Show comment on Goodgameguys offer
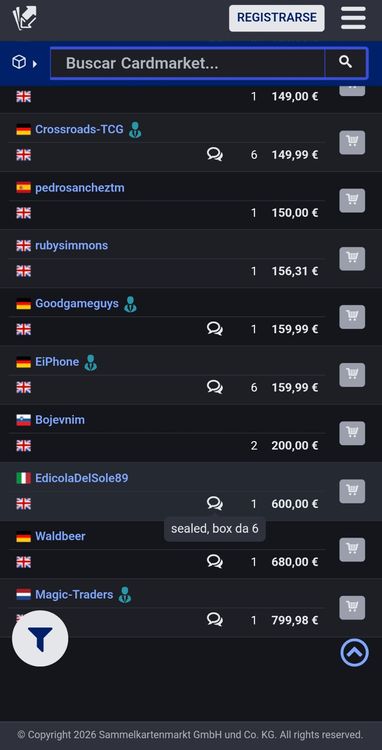Viewport: 382px width, 750px height. click(x=215, y=329)
